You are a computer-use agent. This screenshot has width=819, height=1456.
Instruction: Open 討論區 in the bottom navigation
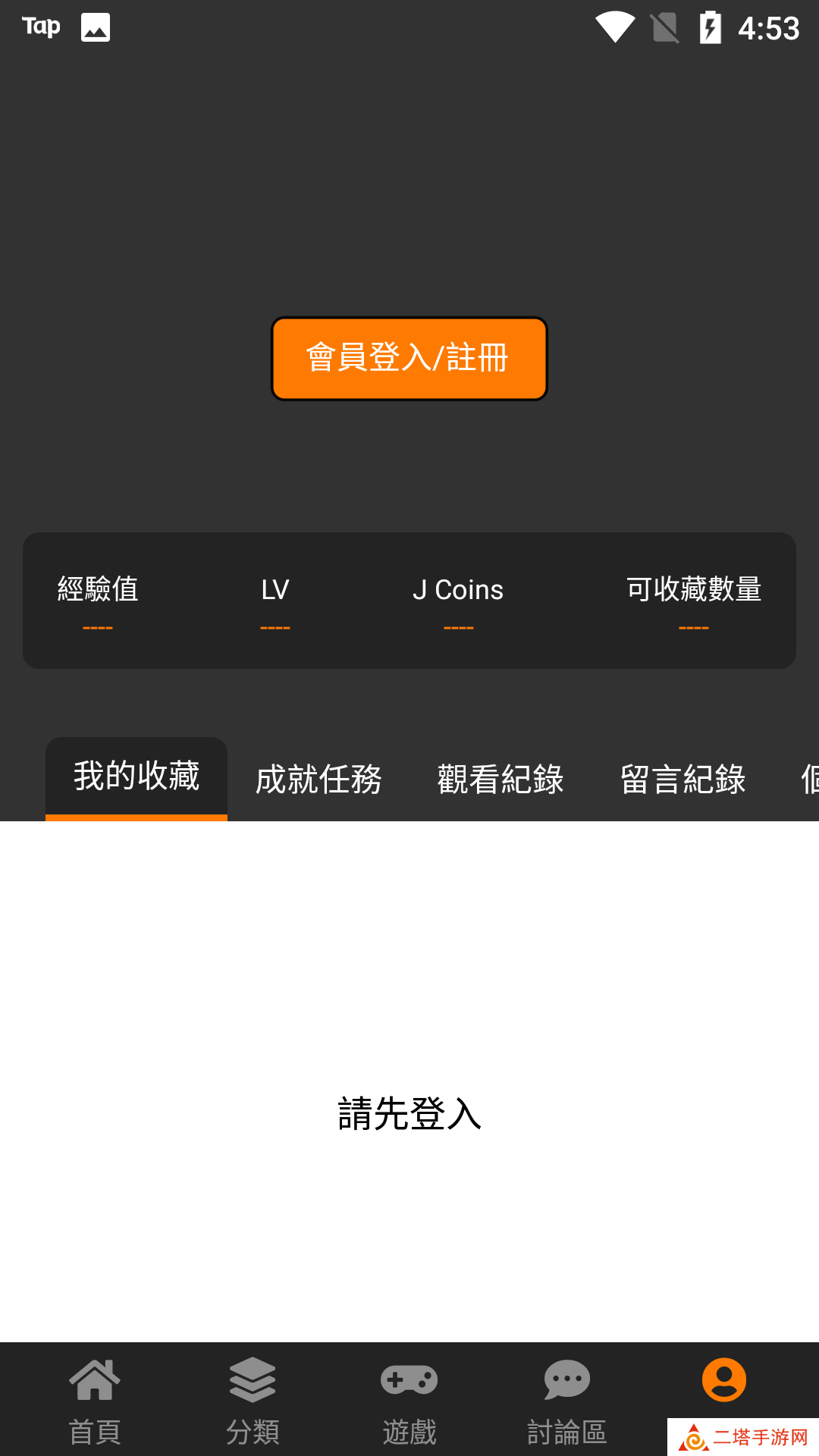[566, 1399]
